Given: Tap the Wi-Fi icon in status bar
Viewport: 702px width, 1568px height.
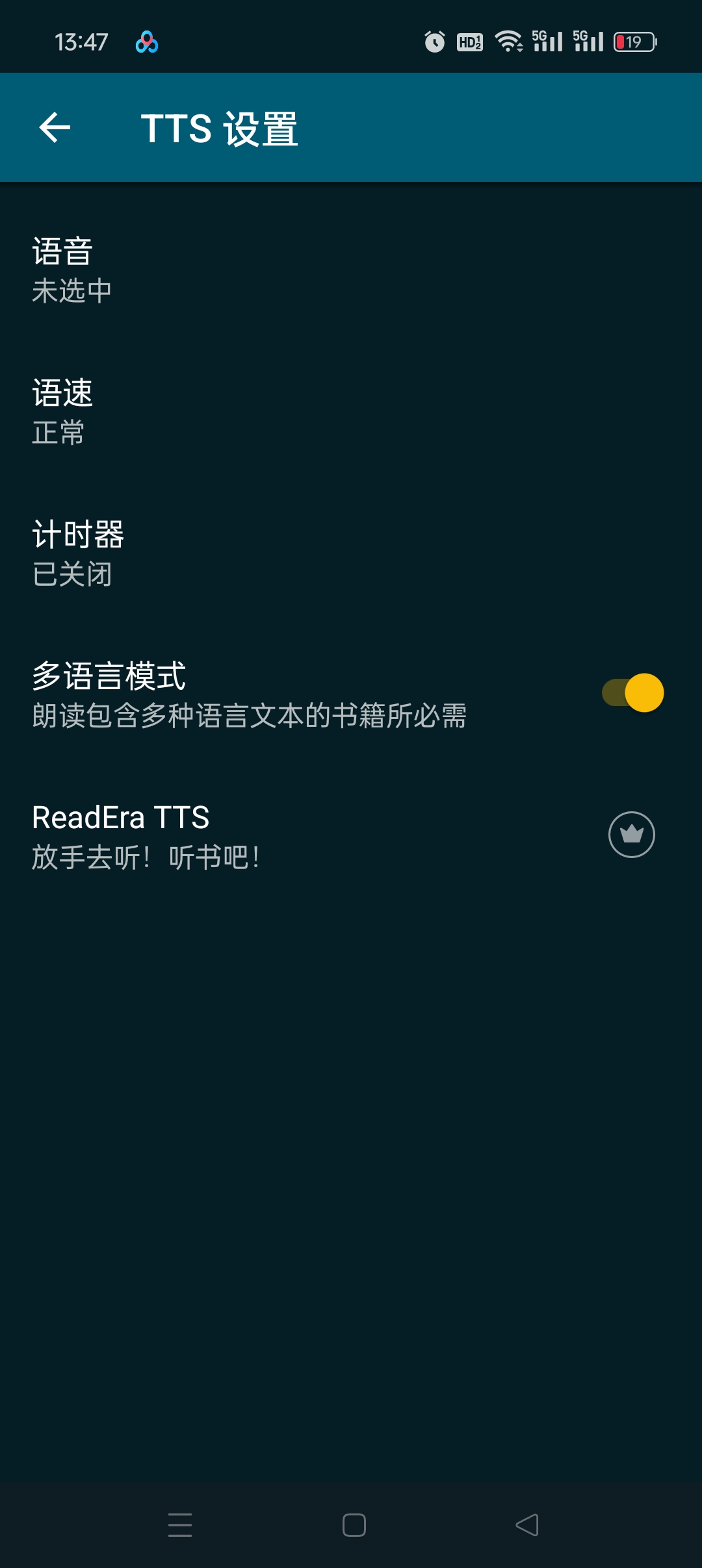Looking at the screenshot, I should 509,40.
